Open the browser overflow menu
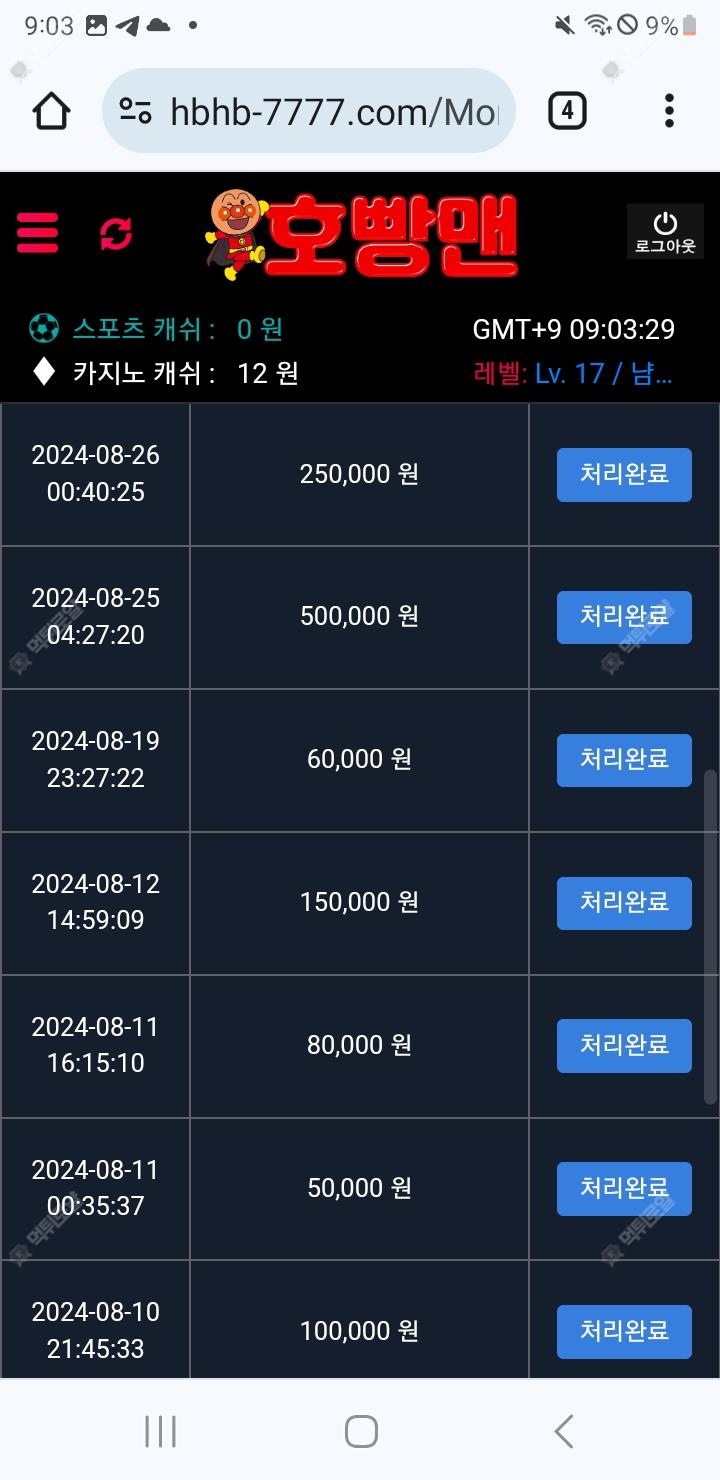 tap(669, 111)
